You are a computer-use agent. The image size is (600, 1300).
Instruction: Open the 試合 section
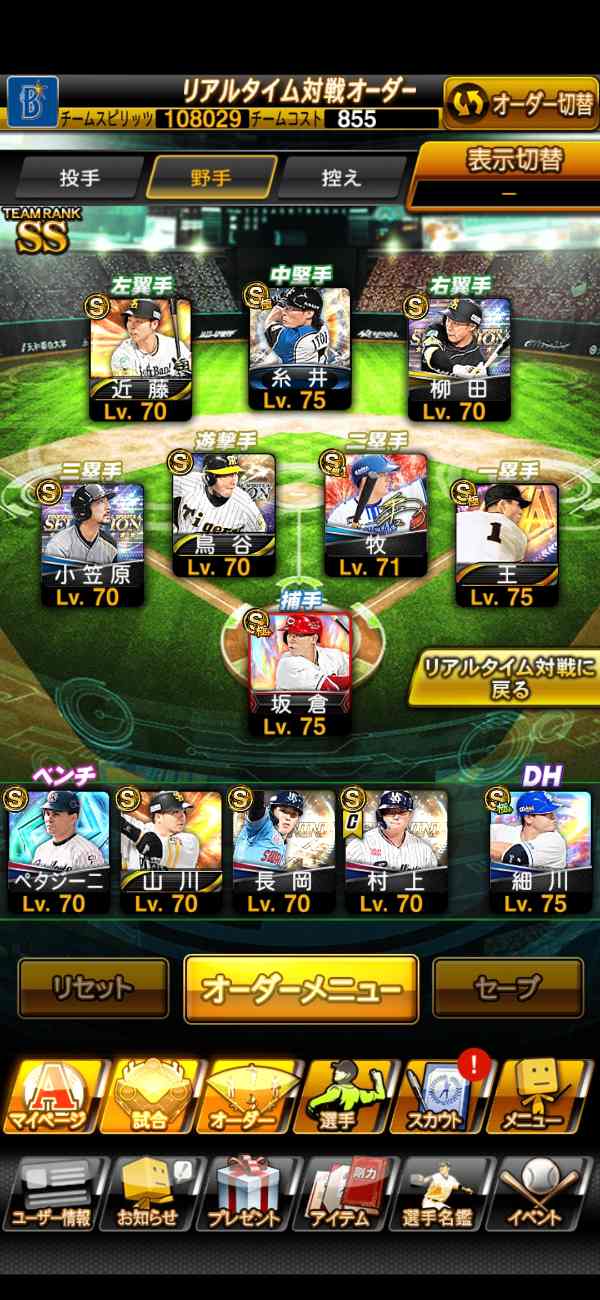click(x=152, y=1096)
